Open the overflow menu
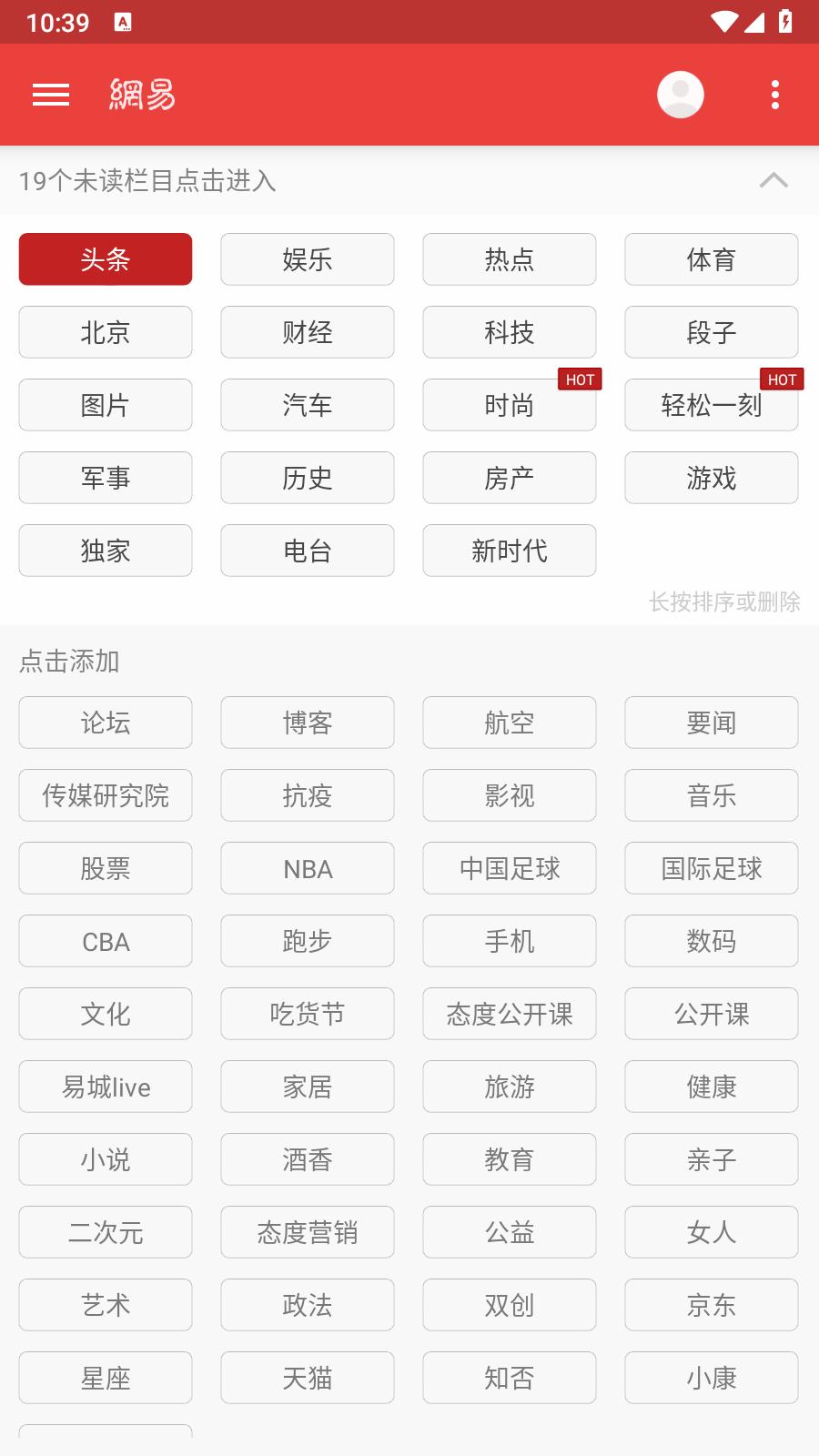 pyautogui.click(x=775, y=95)
